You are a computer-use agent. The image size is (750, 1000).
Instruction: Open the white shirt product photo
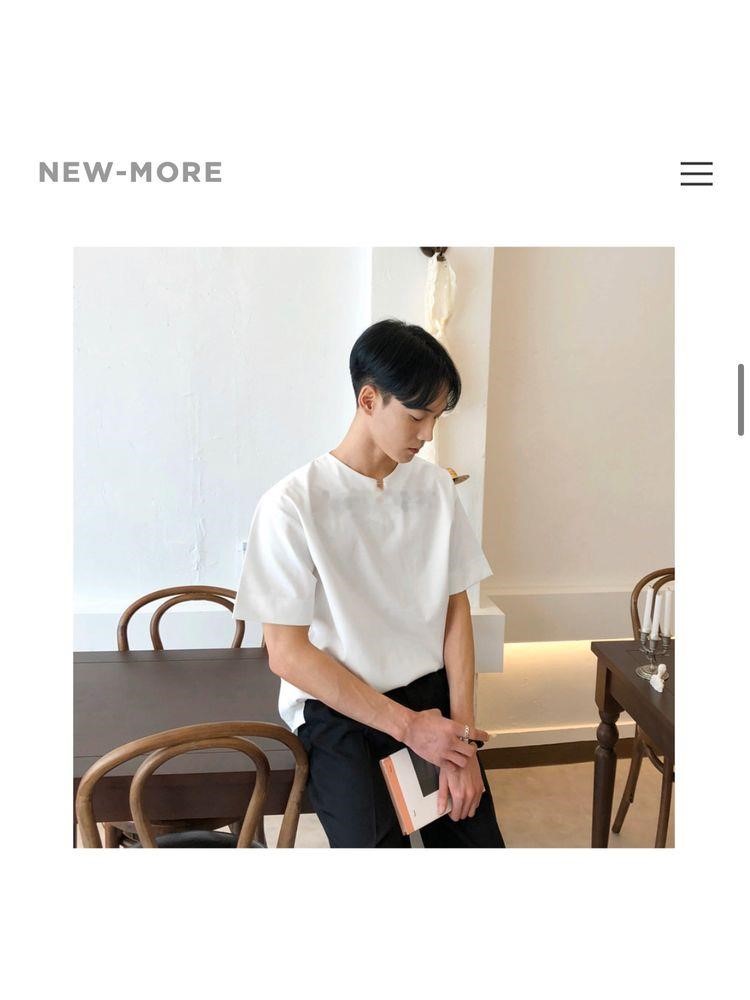coord(374,547)
